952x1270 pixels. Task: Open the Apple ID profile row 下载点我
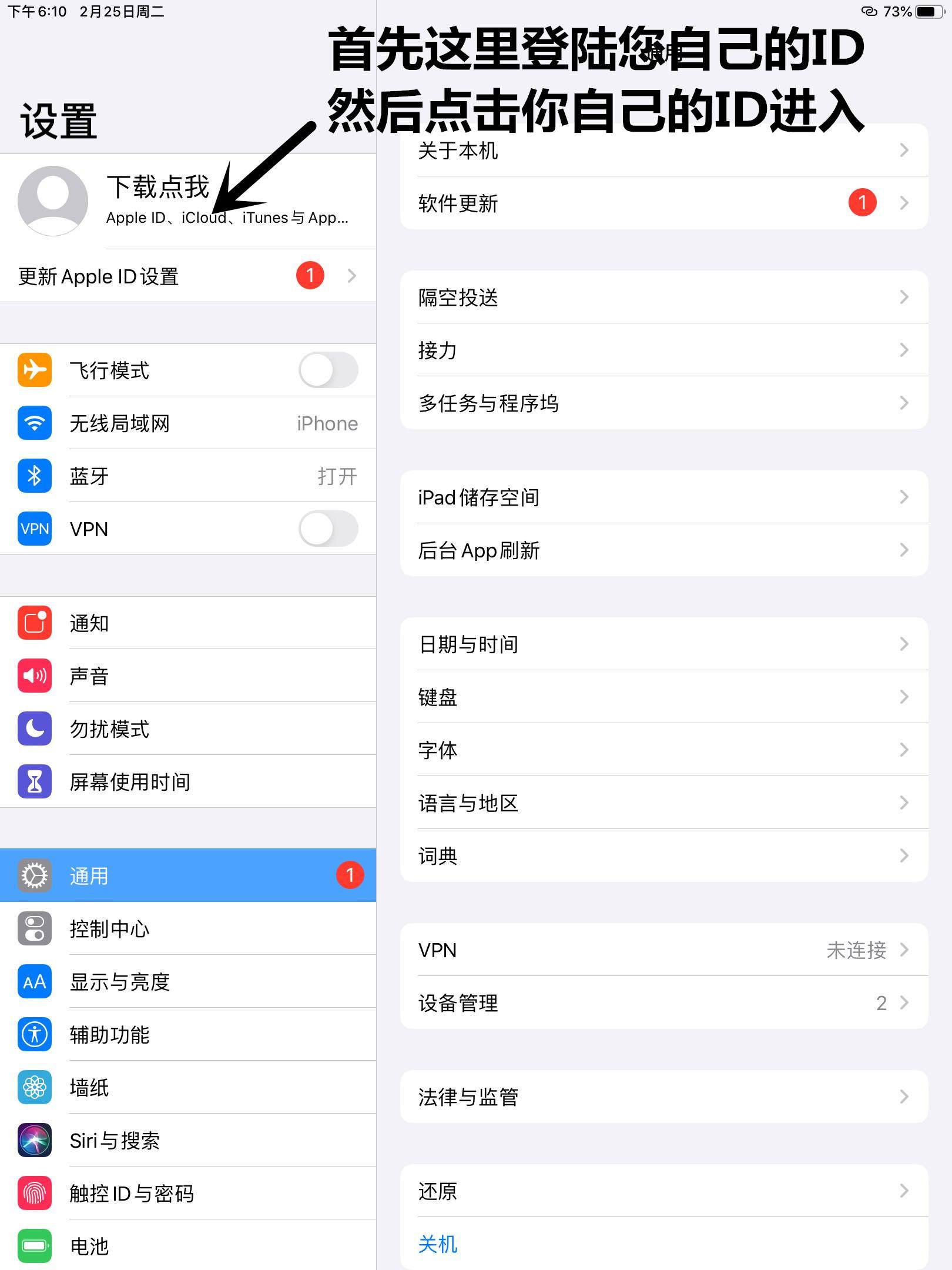click(188, 201)
